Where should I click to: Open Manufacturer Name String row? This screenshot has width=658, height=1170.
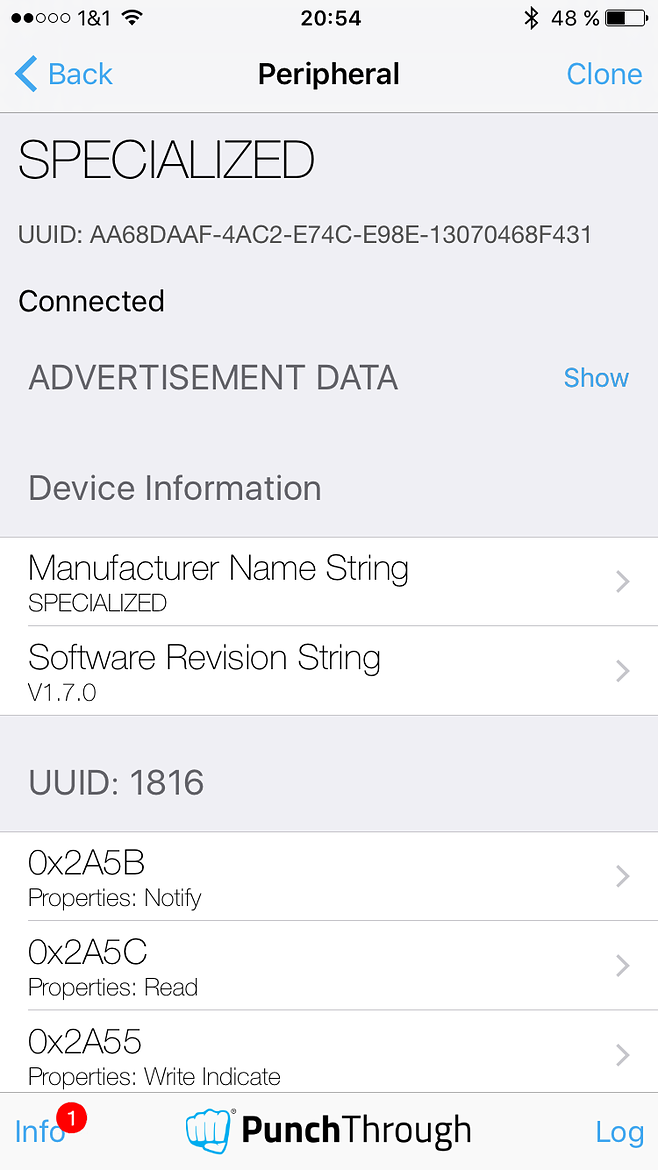click(329, 582)
